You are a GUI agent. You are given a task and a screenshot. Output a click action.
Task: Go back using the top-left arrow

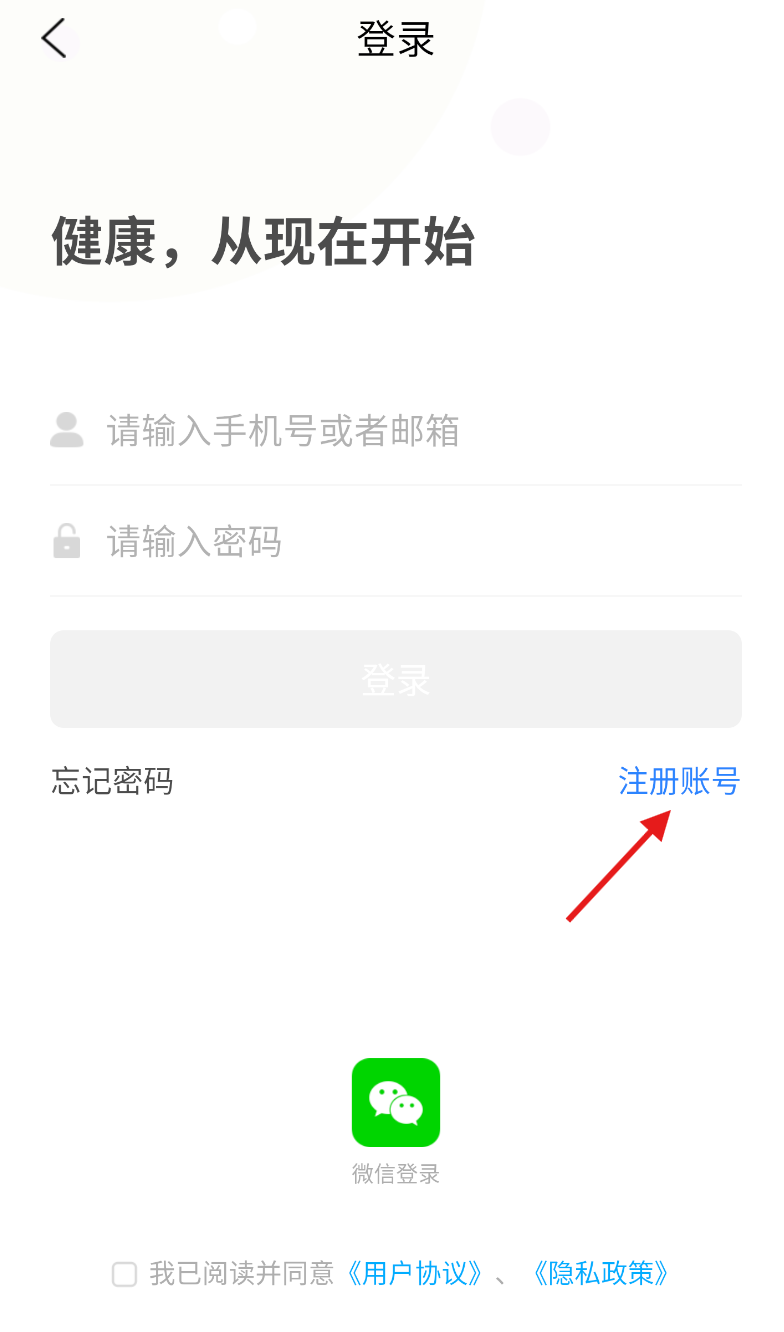coord(55,39)
